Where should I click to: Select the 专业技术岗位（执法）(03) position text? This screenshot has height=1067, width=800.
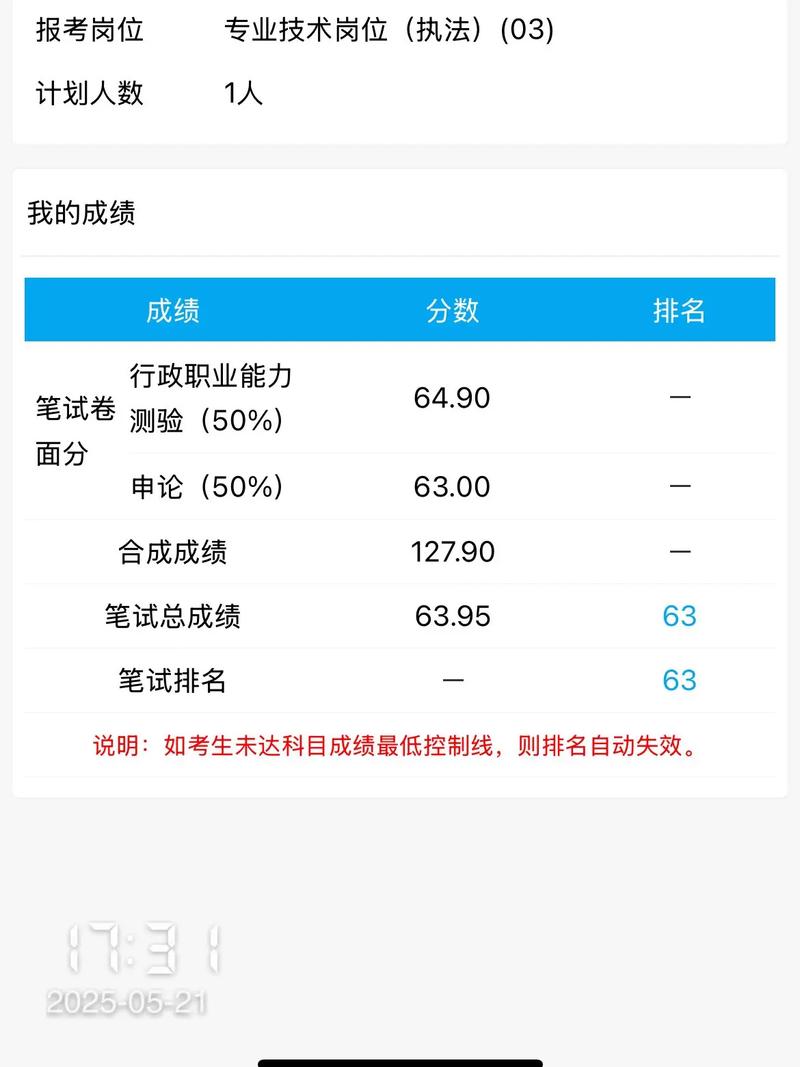(390, 30)
